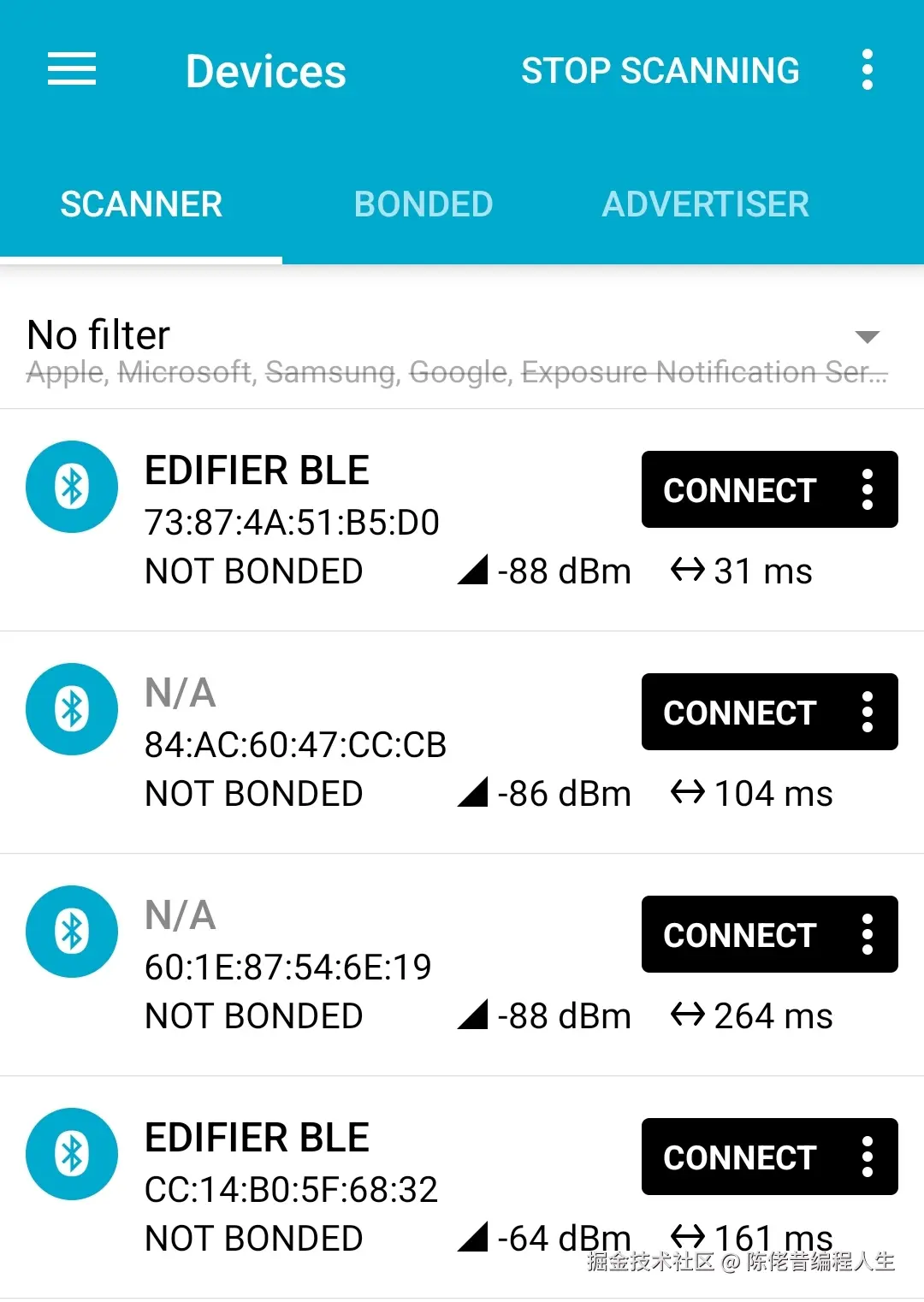The image size is (924, 1302).
Task: Tap the interval arrows icon beside 31 ms
Action: (x=690, y=571)
